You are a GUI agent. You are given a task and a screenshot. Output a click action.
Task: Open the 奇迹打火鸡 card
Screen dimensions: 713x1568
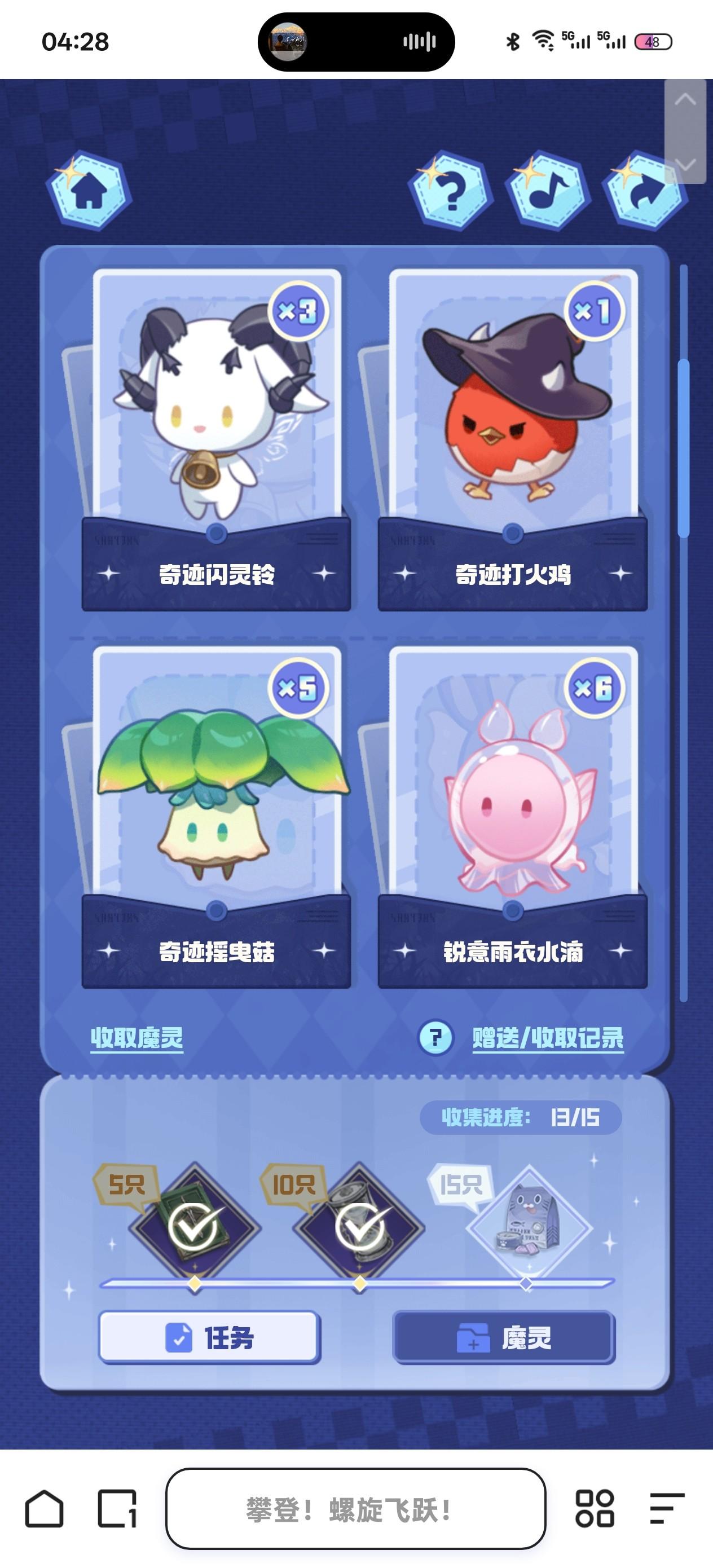point(513,438)
